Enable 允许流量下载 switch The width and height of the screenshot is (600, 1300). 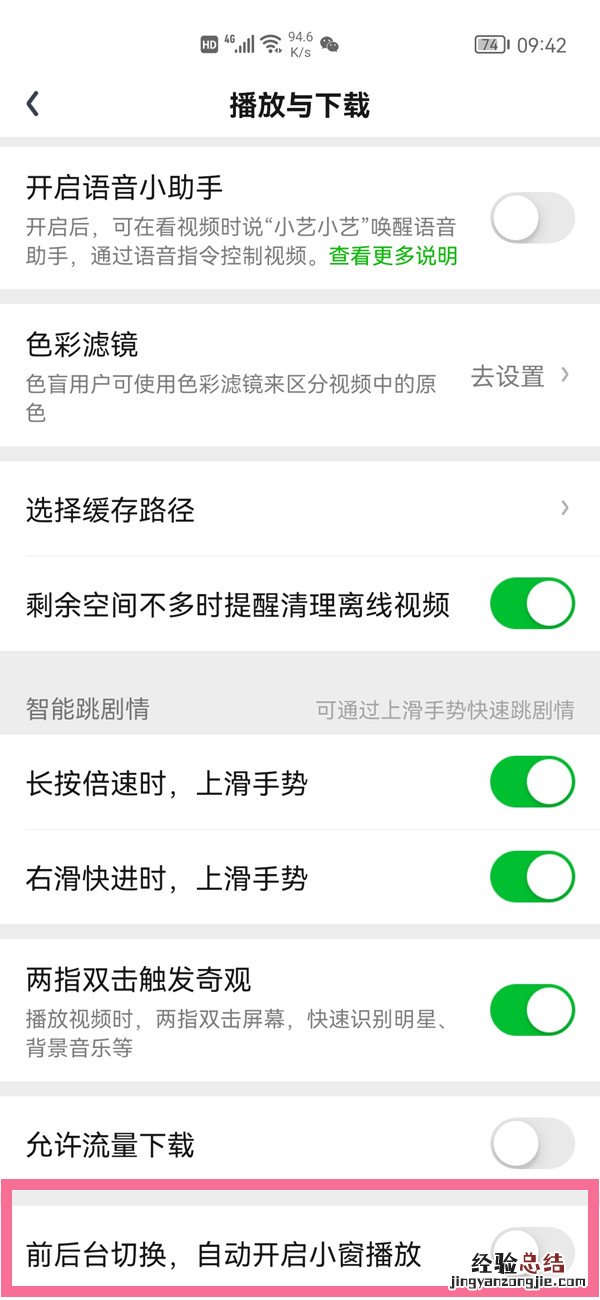(532, 1143)
